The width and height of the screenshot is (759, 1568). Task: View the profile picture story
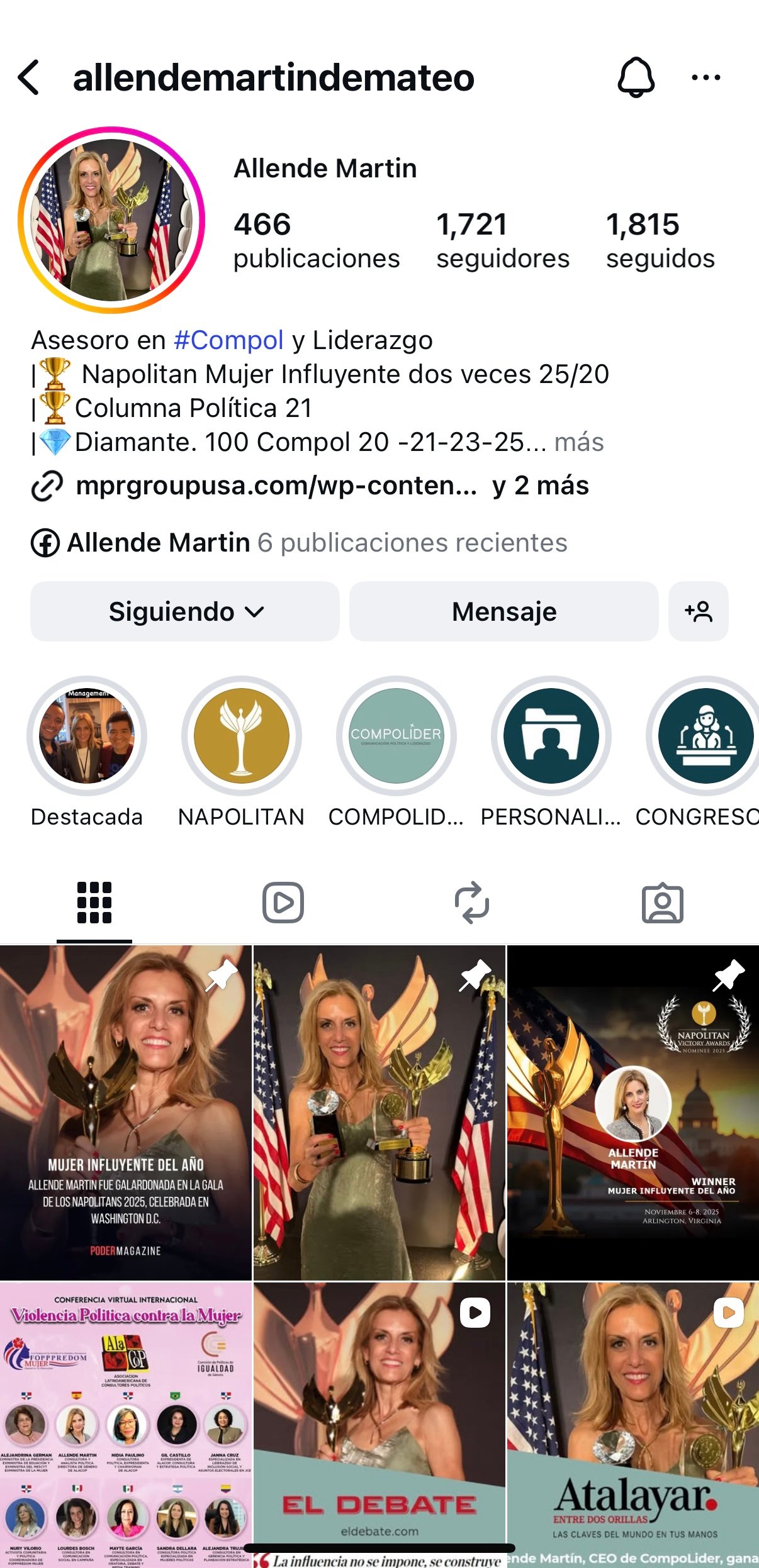pyautogui.click(x=112, y=220)
